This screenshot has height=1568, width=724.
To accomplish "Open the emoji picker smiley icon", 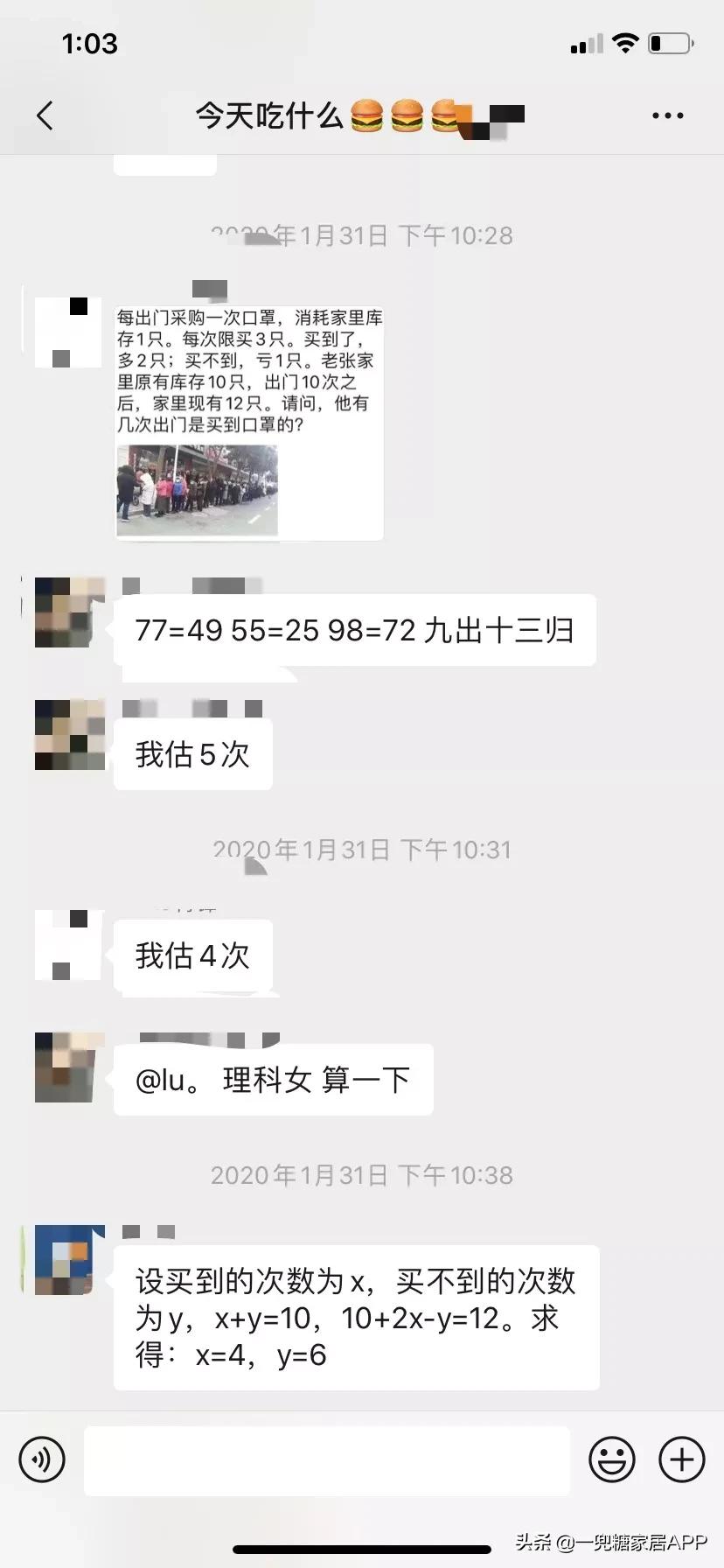I will (x=612, y=1459).
